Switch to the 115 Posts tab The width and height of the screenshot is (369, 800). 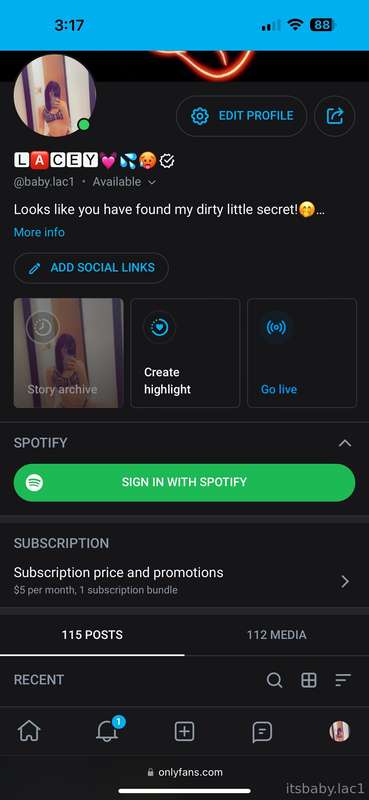coord(92,635)
